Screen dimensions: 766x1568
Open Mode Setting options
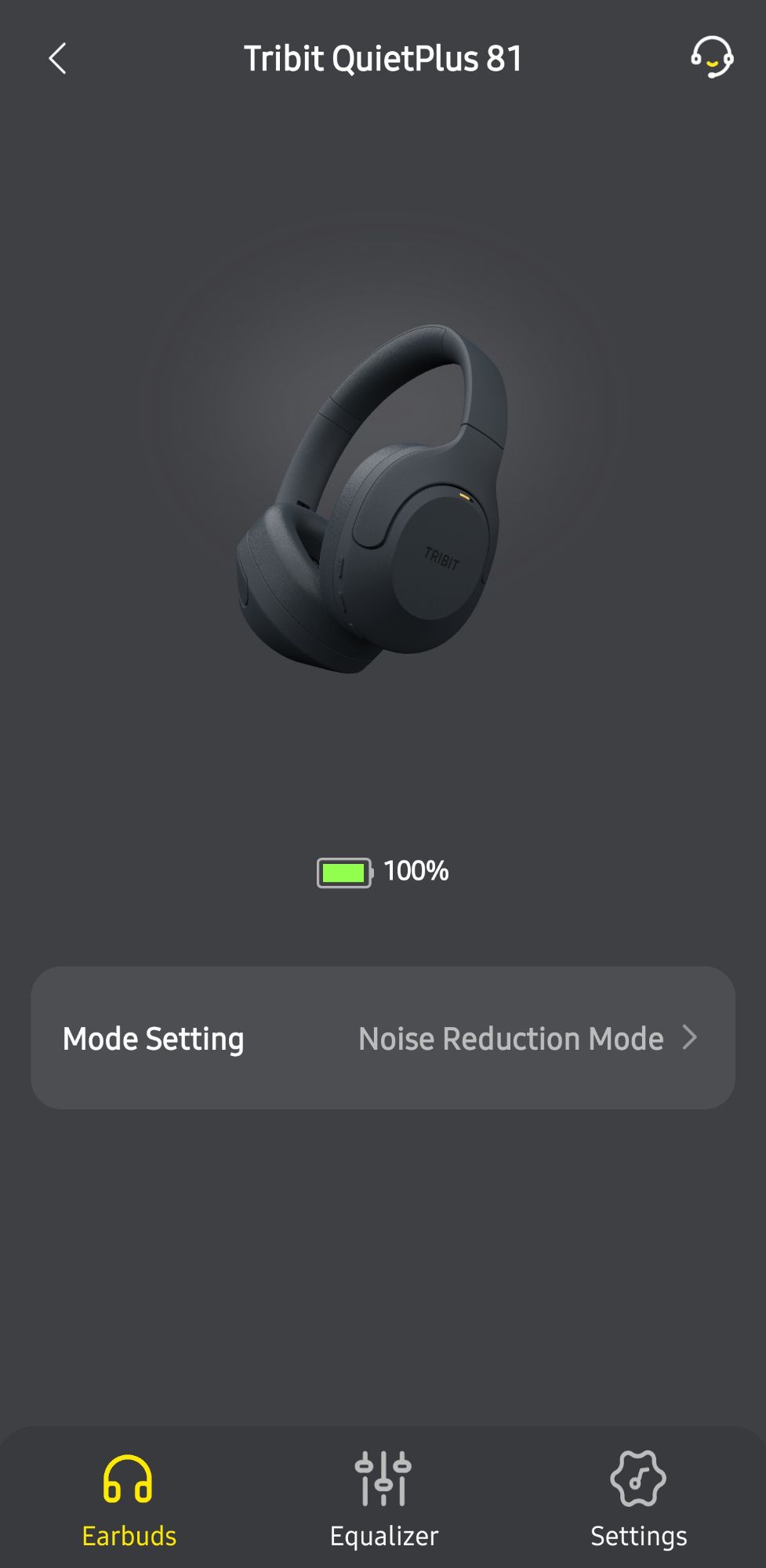pyautogui.click(x=383, y=1037)
